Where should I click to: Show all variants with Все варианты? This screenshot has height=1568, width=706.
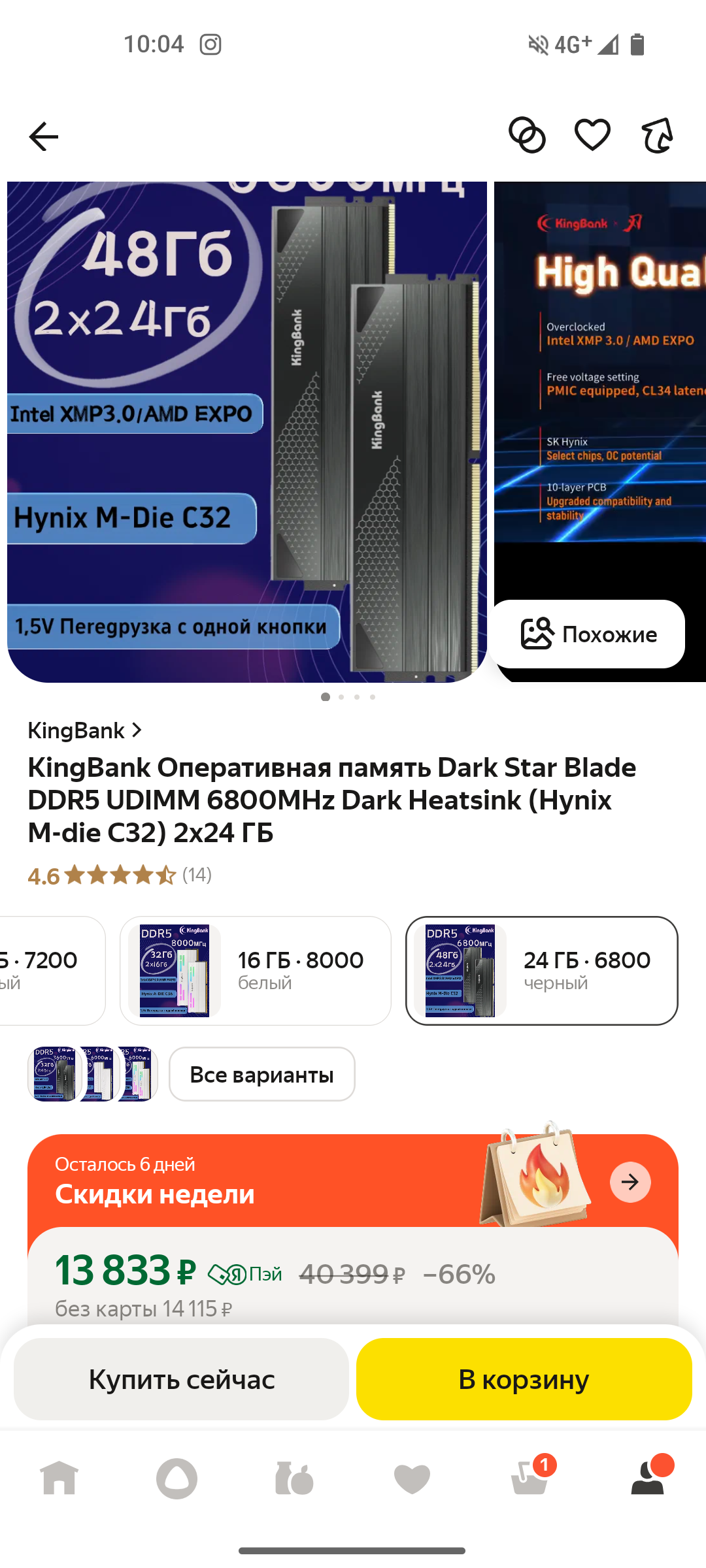click(x=262, y=1074)
